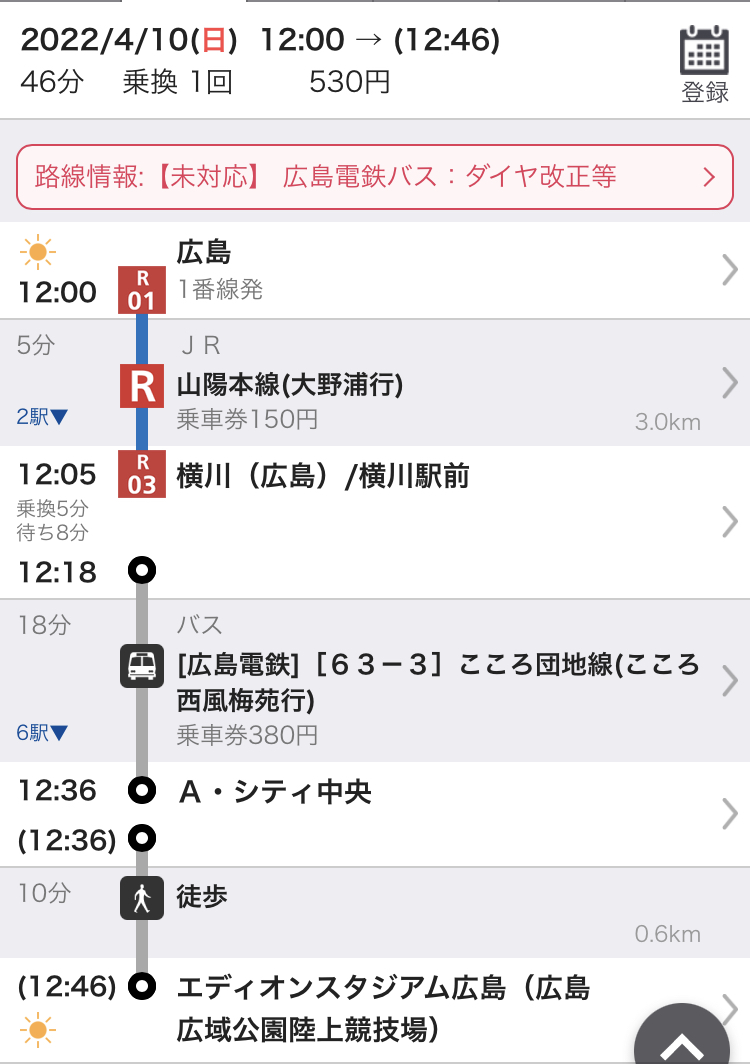750x1064 pixels.
Task: Open the Hiroden bus route information alert
Action: point(375,178)
